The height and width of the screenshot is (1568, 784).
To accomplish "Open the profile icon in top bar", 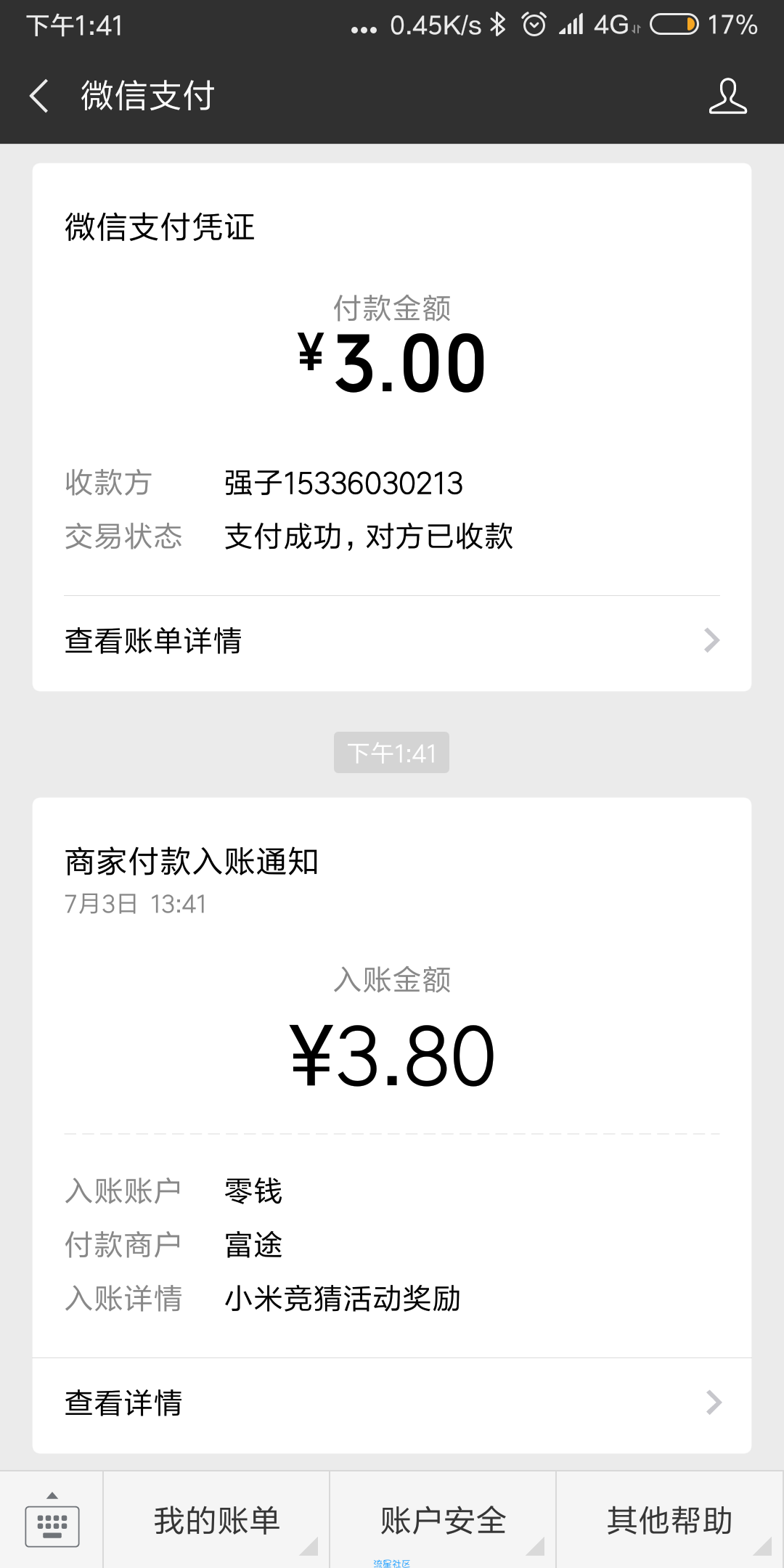I will pos(727,96).
